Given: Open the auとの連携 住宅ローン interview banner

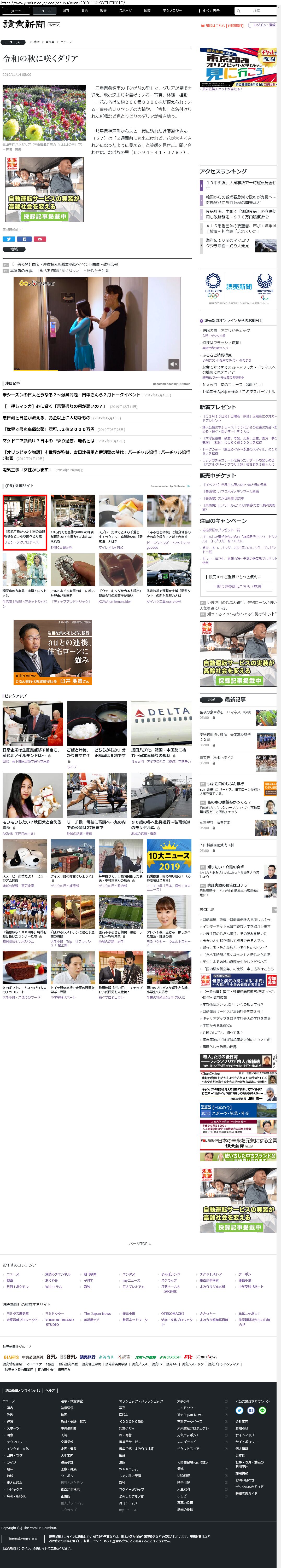Looking at the screenshot, I should 53,653.
